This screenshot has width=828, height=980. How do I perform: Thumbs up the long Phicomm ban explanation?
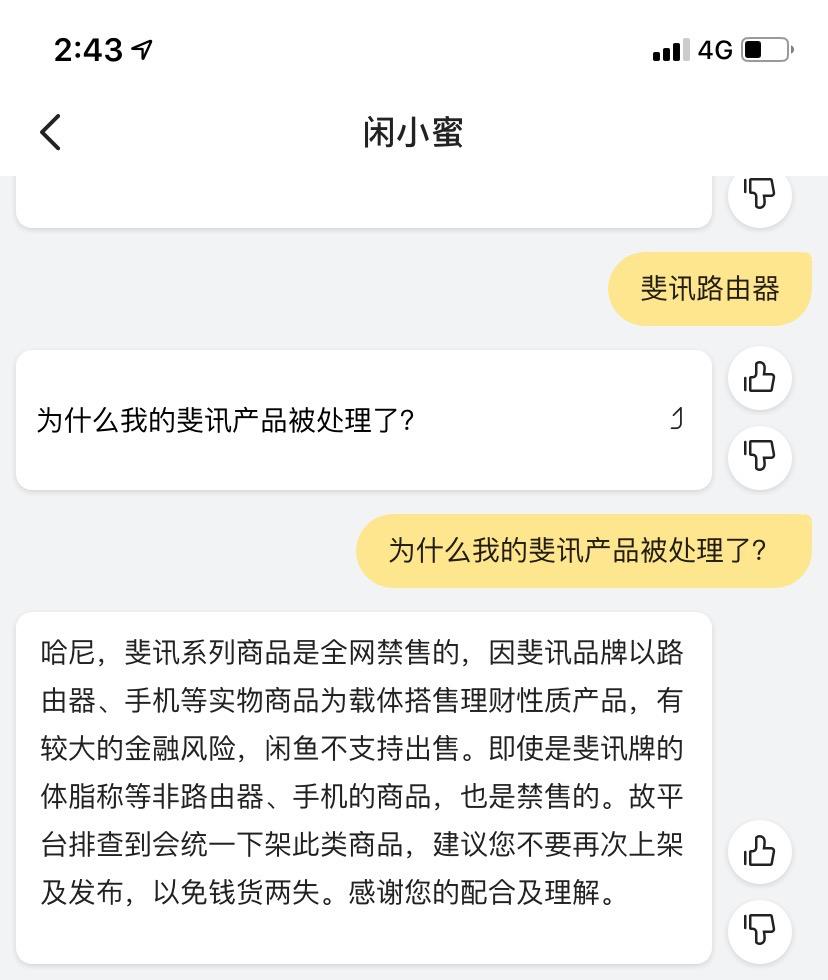[x=763, y=852]
